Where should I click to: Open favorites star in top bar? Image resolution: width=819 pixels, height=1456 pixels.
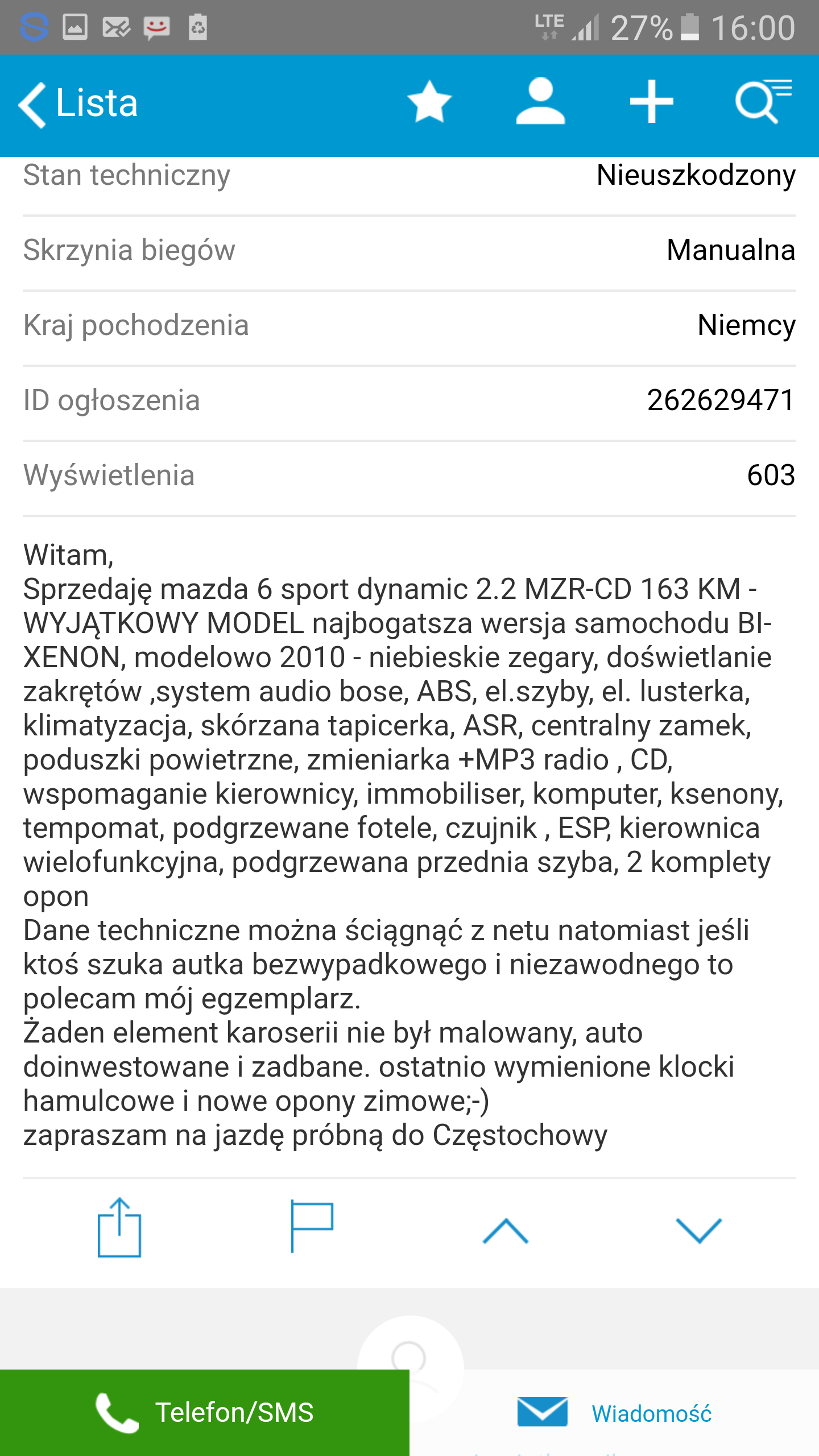coord(429,102)
